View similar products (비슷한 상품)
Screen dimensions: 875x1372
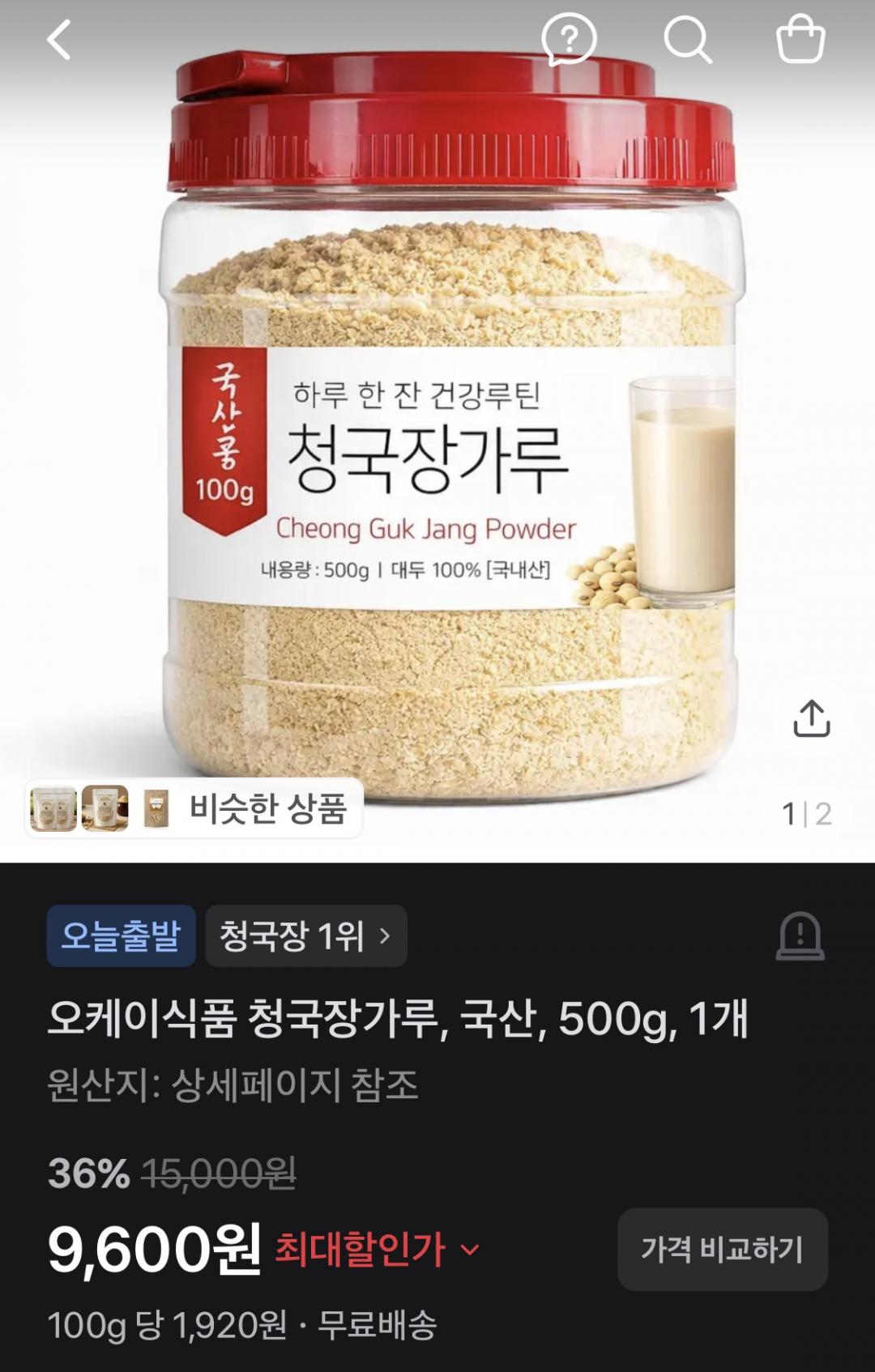pyautogui.click(x=194, y=808)
